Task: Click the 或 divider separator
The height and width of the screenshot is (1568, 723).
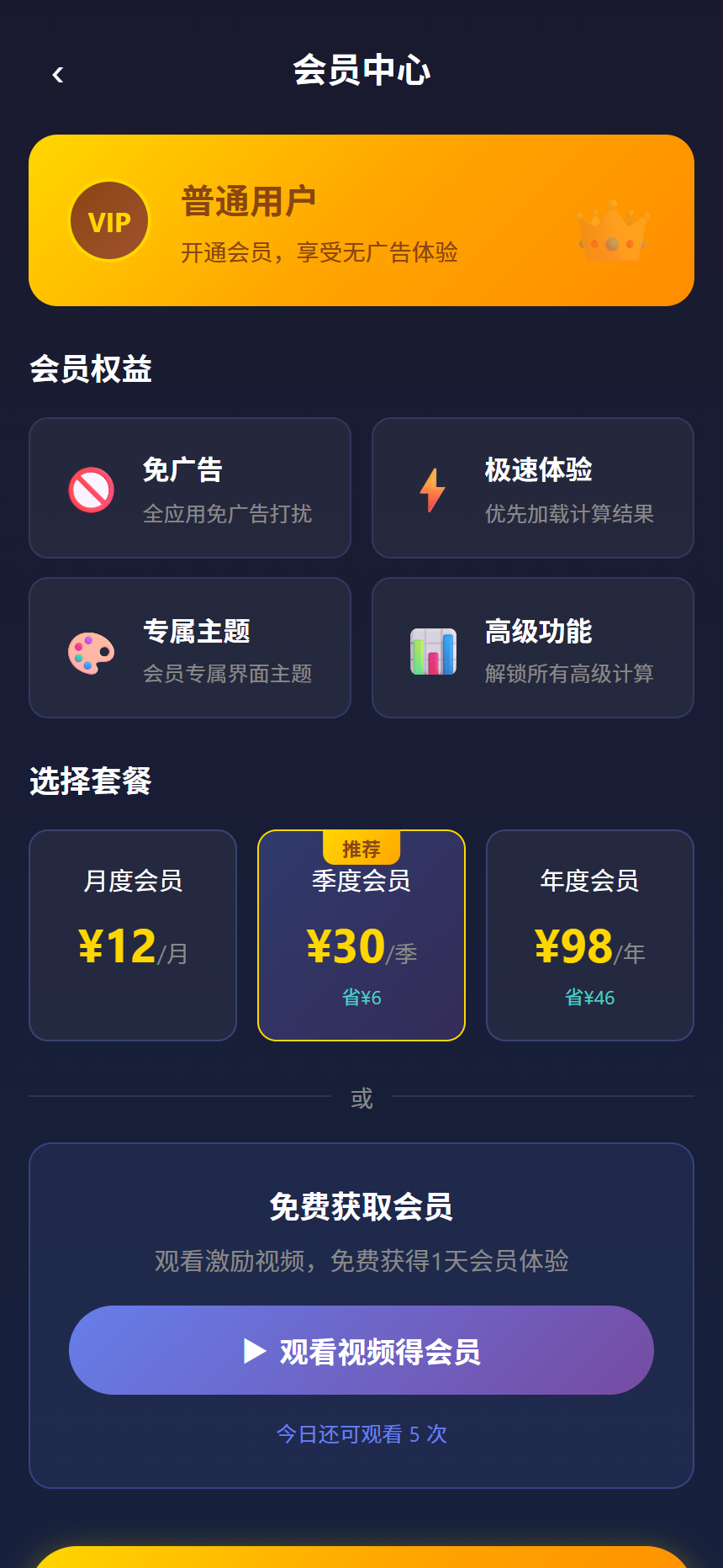Action: click(361, 1098)
